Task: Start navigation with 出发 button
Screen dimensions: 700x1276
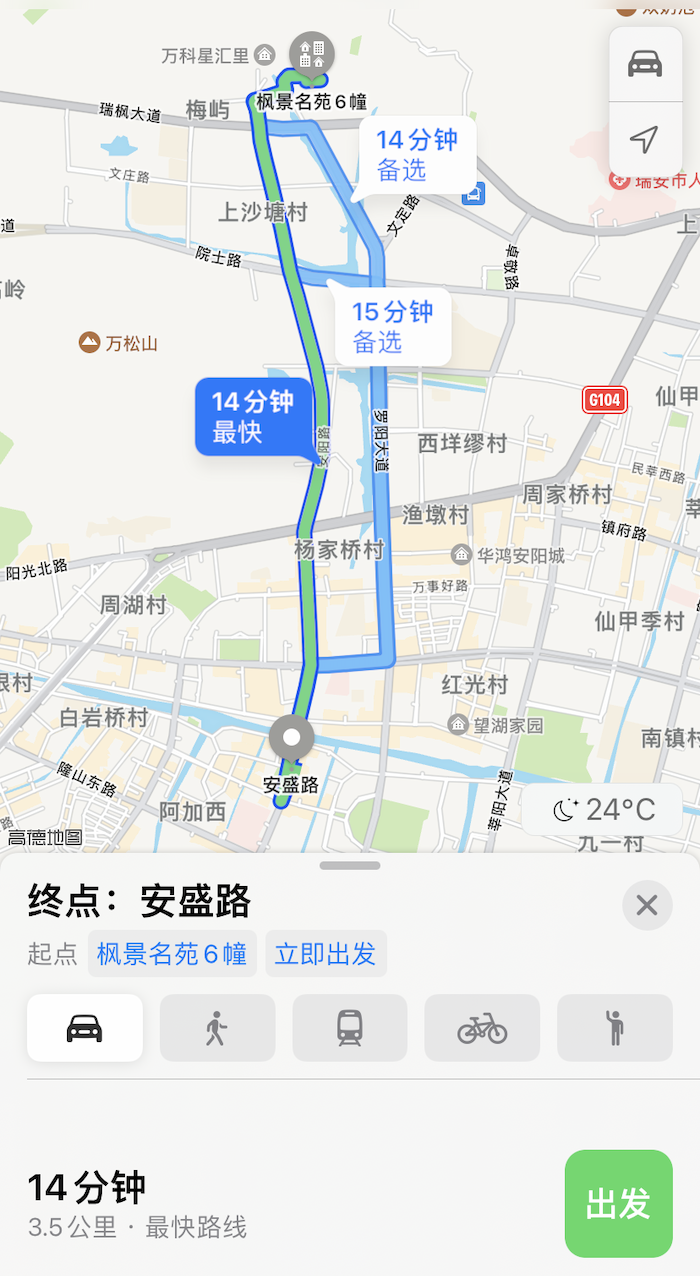Action: click(618, 1203)
